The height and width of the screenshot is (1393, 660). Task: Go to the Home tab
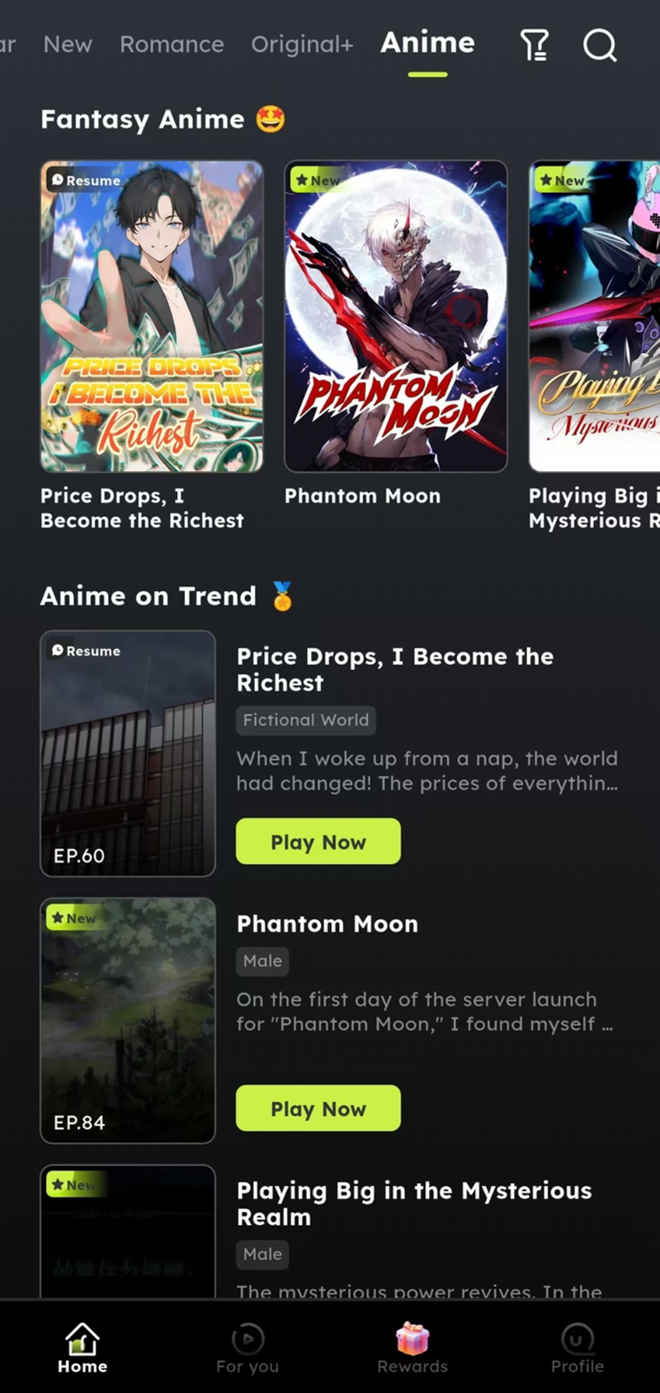(x=82, y=1349)
